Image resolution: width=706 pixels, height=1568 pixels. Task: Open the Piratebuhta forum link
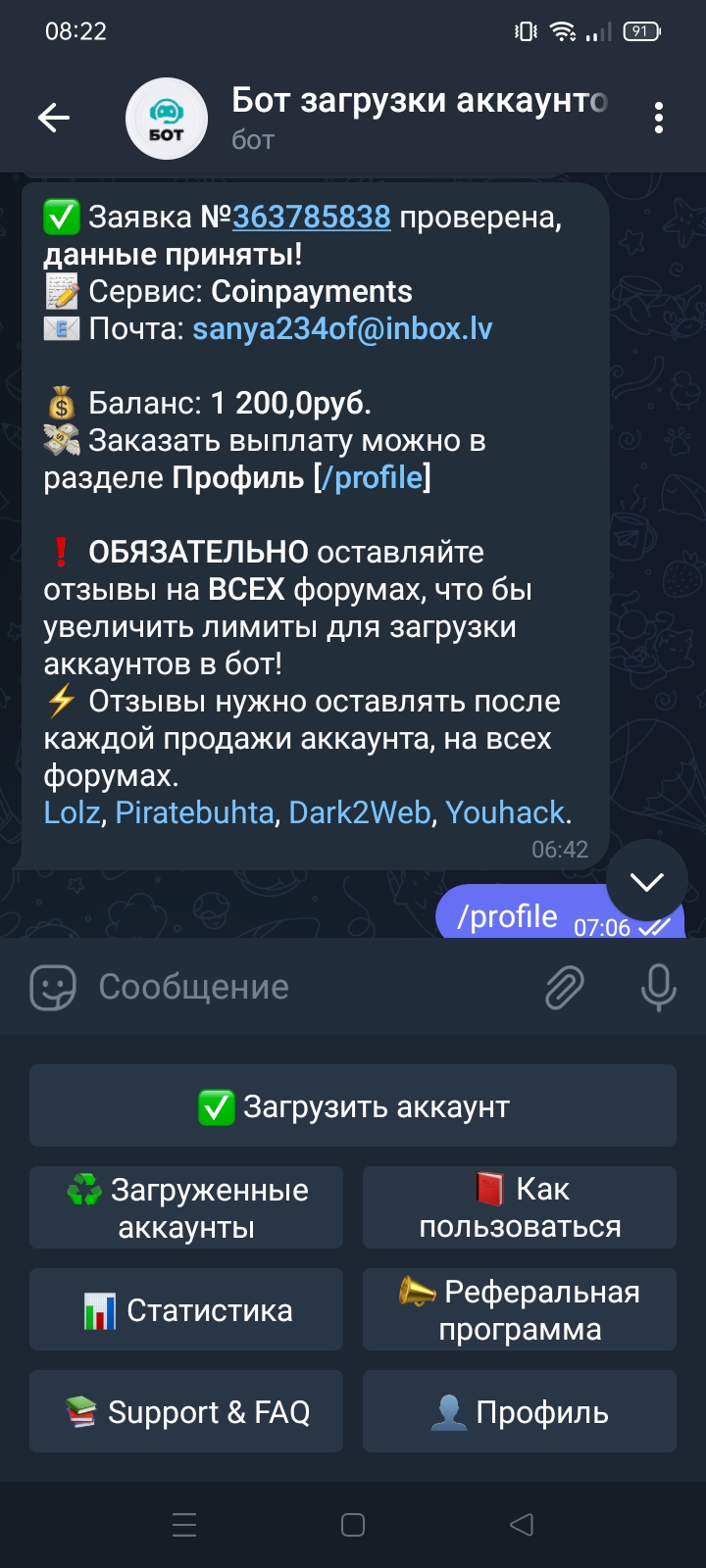[x=194, y=812]
